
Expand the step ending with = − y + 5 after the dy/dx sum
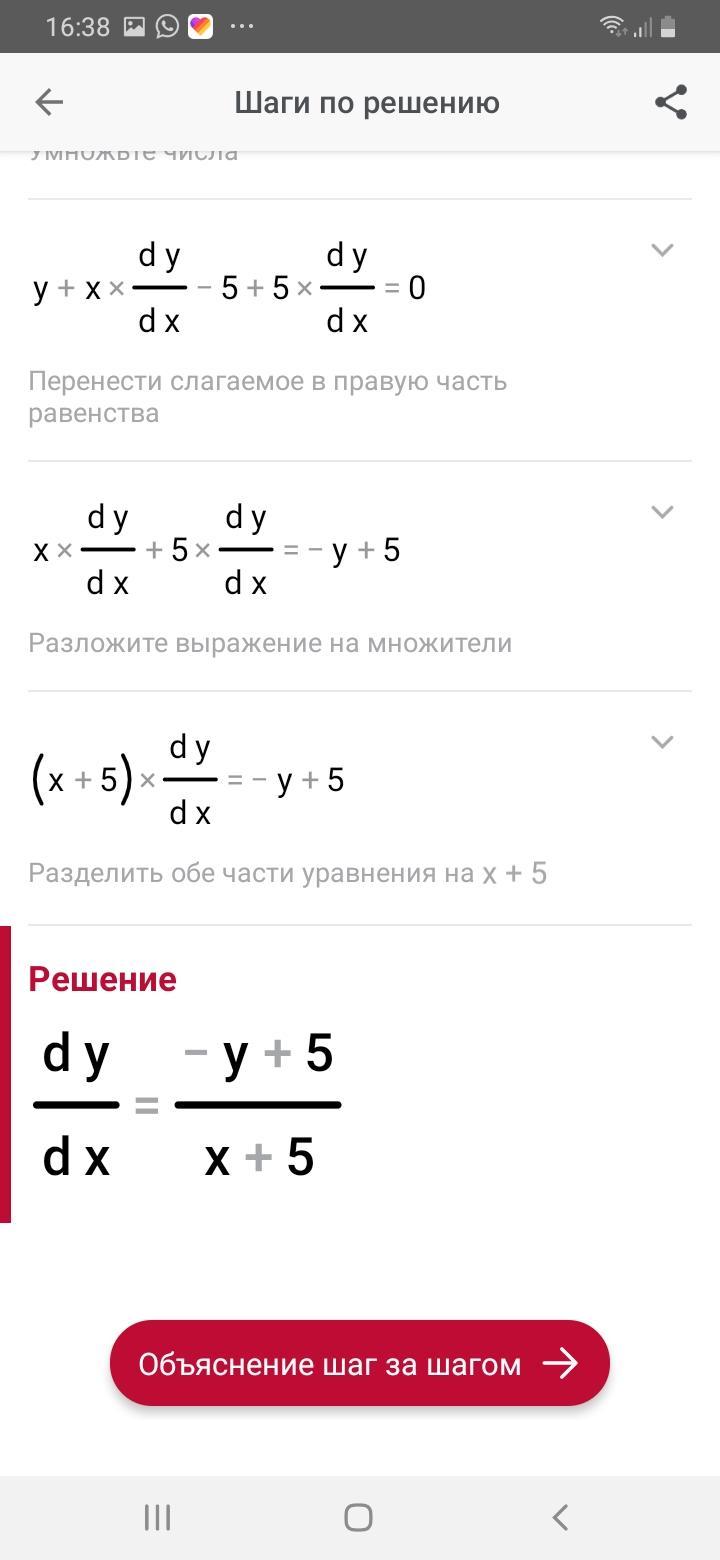click(662, 512)
